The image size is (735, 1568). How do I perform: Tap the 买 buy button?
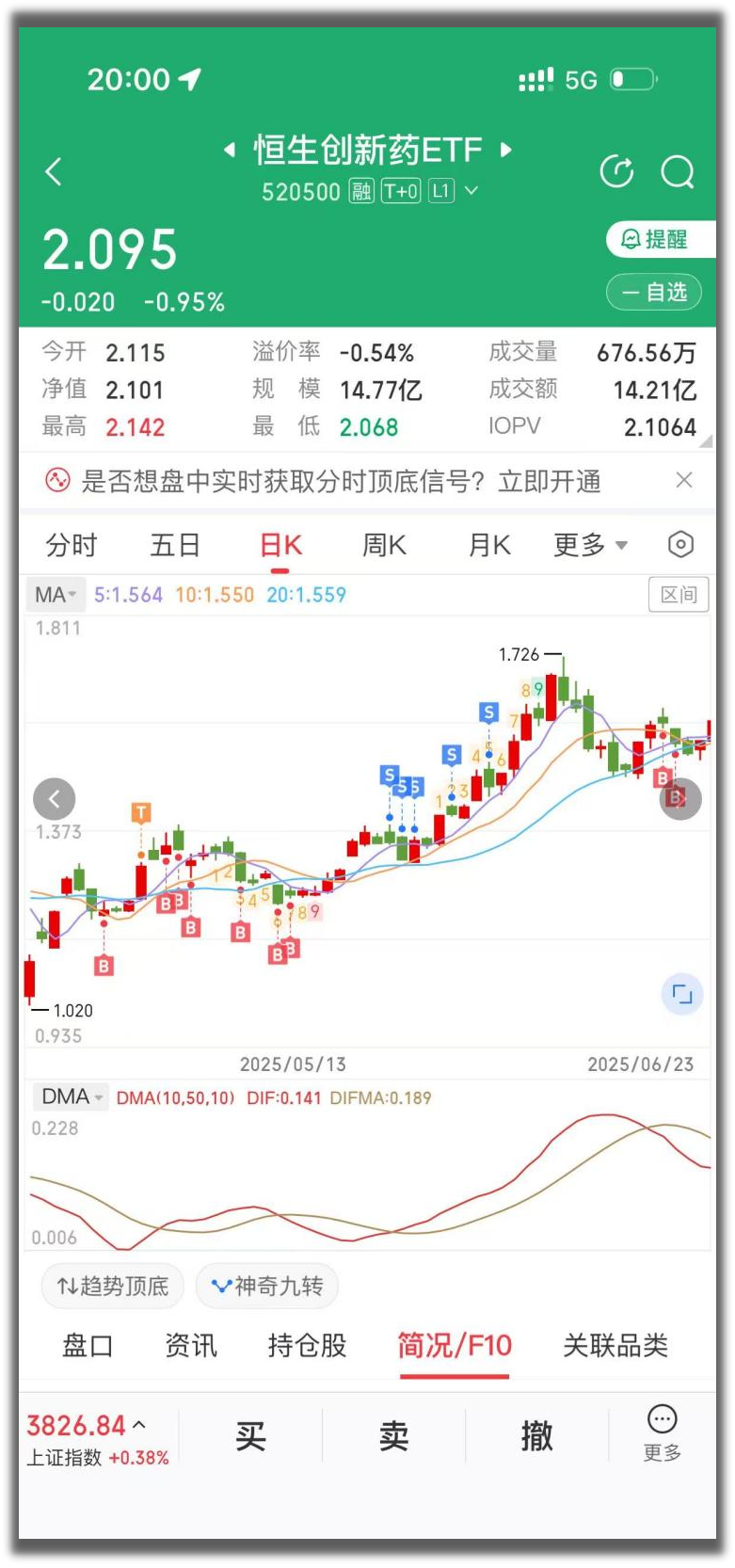pyautogui.click(x=250, y=1436)
